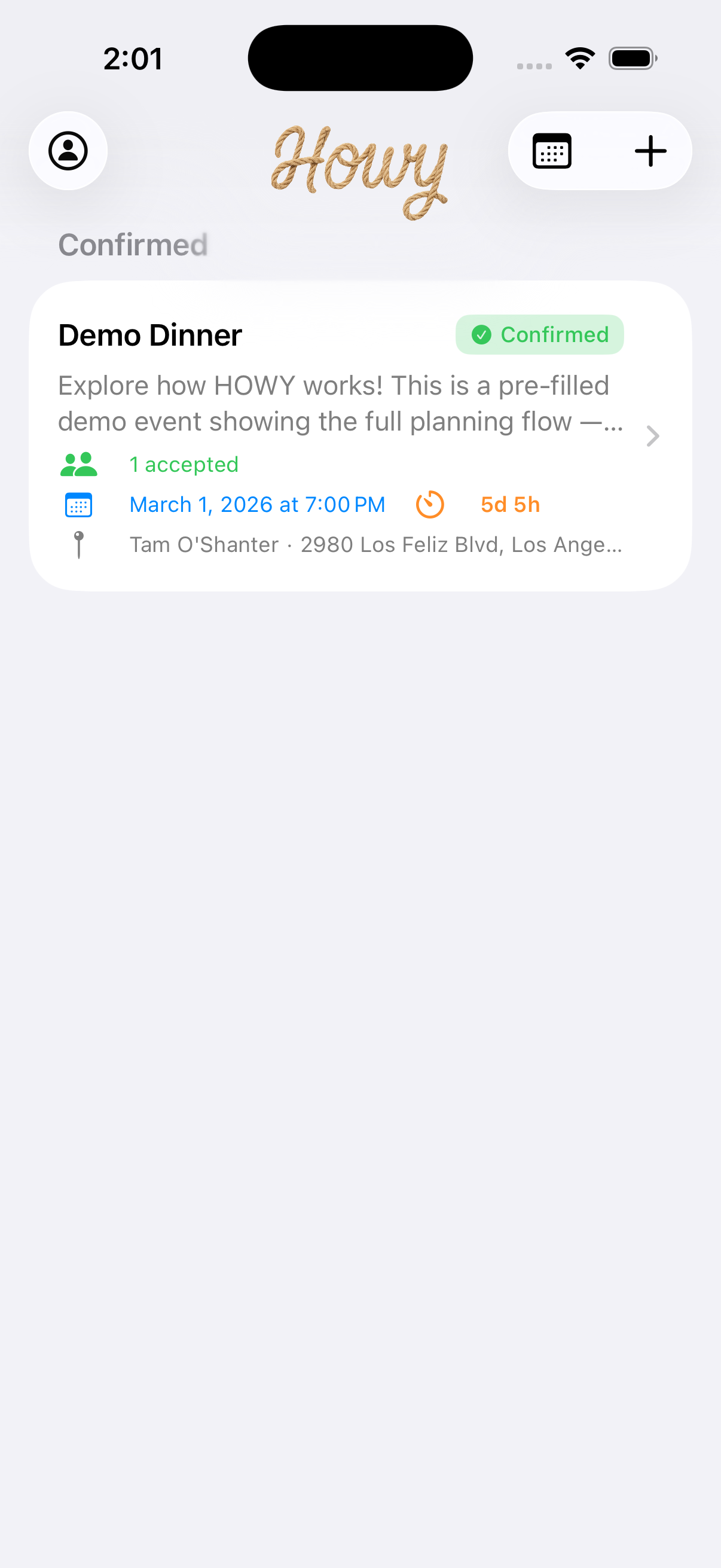Tap the clock in the status bar
Viewport: 721px width, 1568px height.
click(133, 58)
